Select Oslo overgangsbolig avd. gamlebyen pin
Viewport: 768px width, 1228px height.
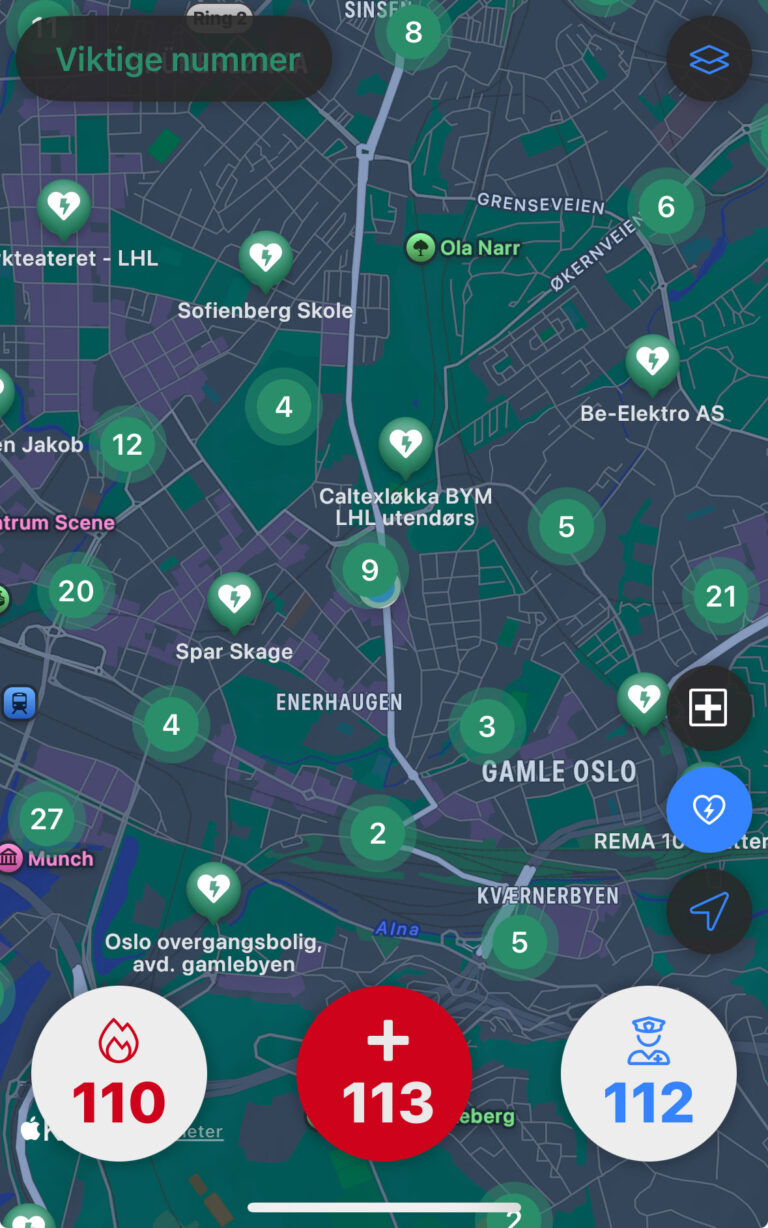click(213, 888)
